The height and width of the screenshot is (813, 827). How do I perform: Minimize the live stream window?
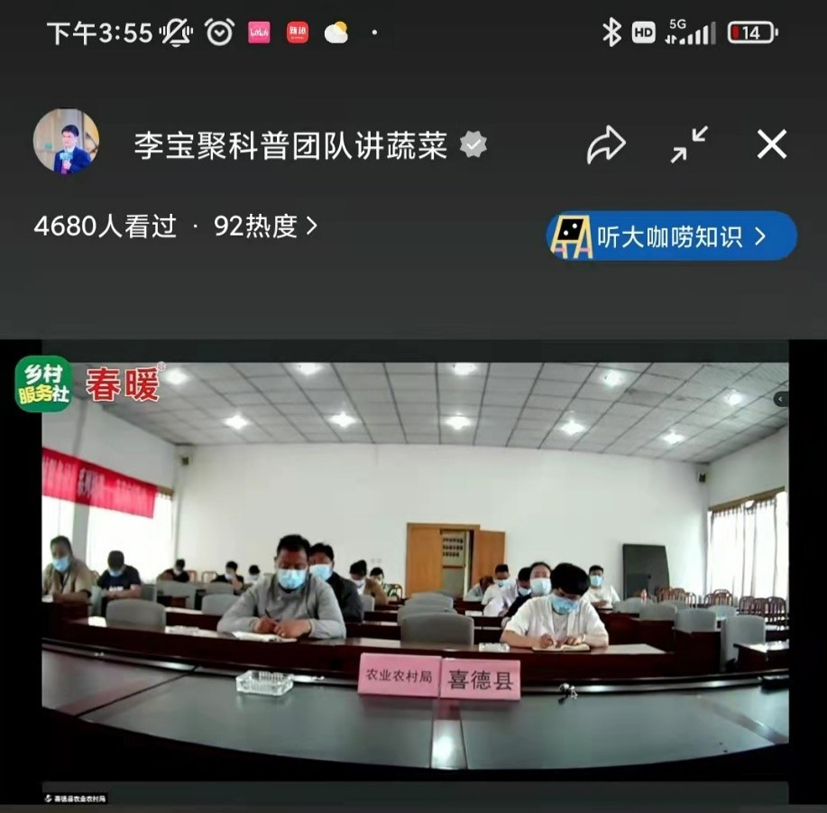point(689,145)
